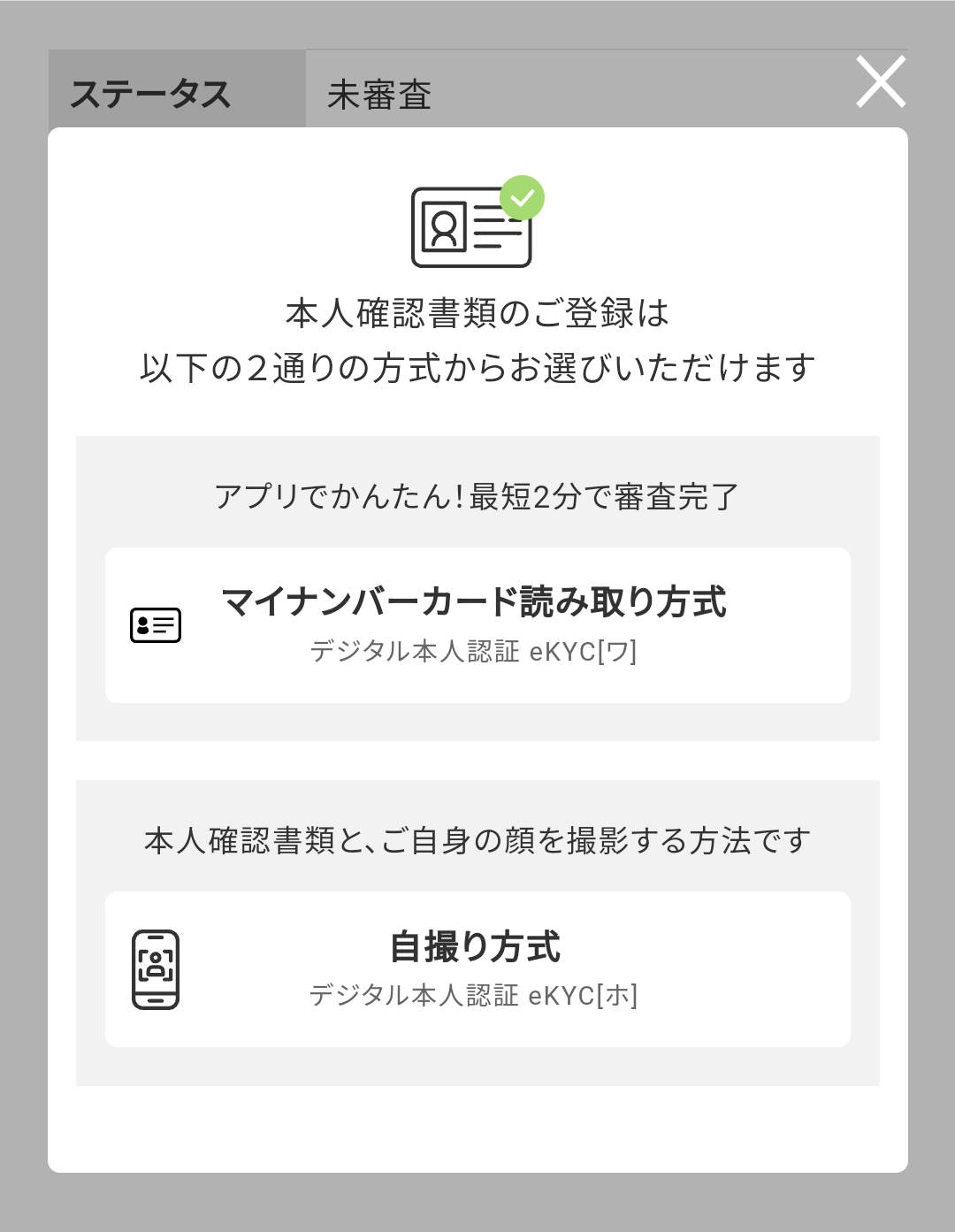Click 本人確認書類と、ご自身の顔を撮影する方法です text
Screen dimensions: 955x1232
477,839
